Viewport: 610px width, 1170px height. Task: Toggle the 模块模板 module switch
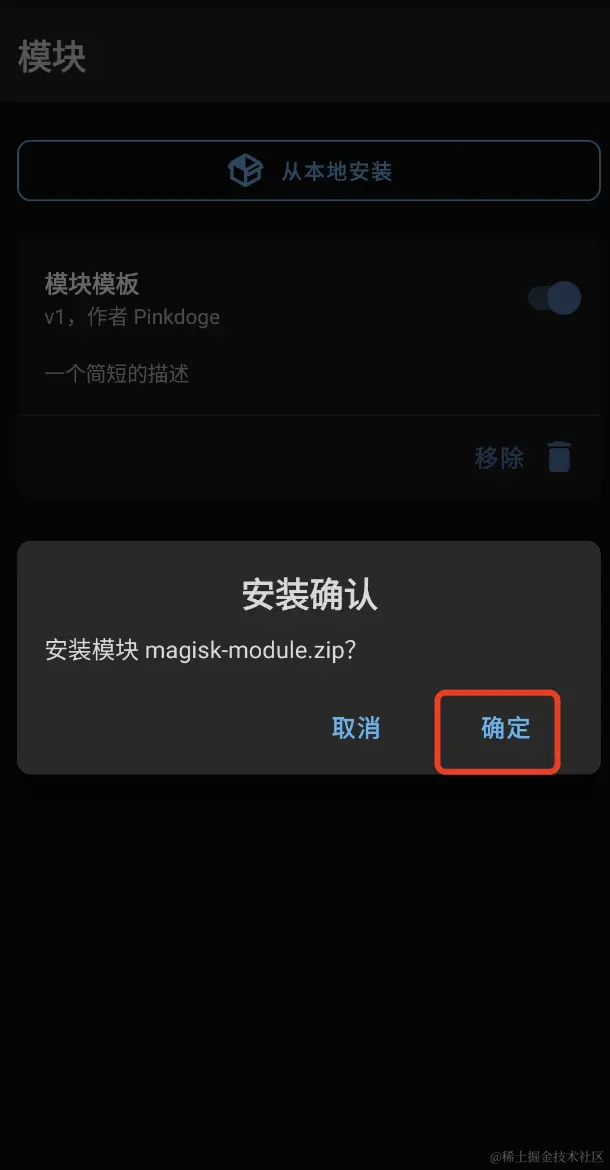tap(555, 298)
